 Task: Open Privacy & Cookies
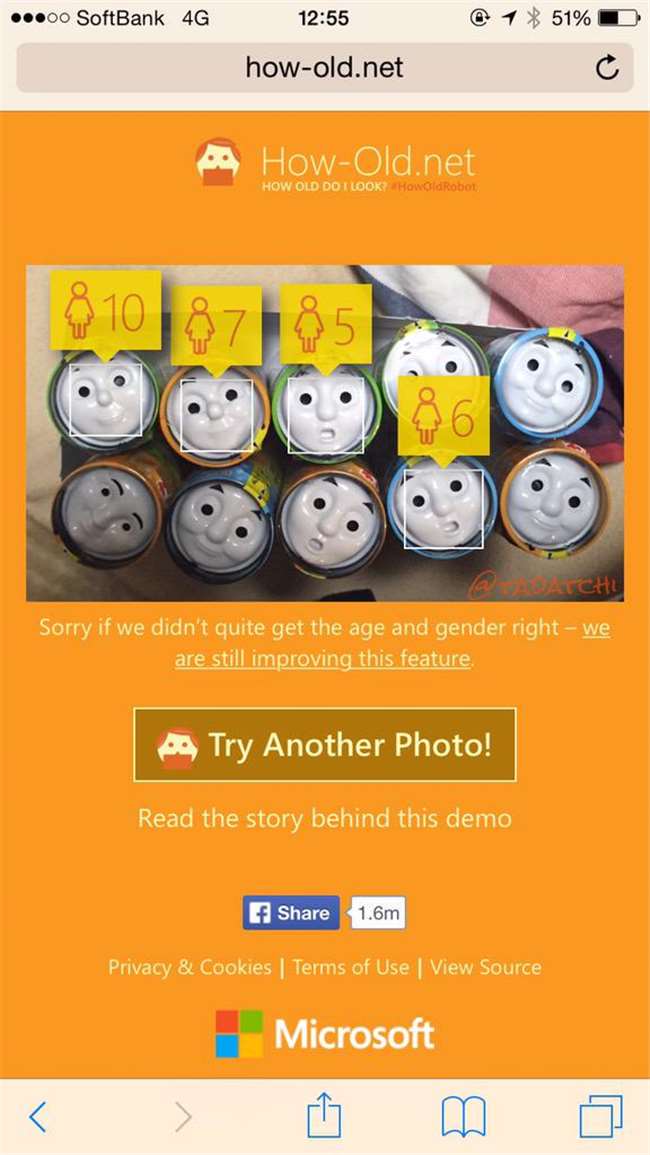click(x=190, y=967)
